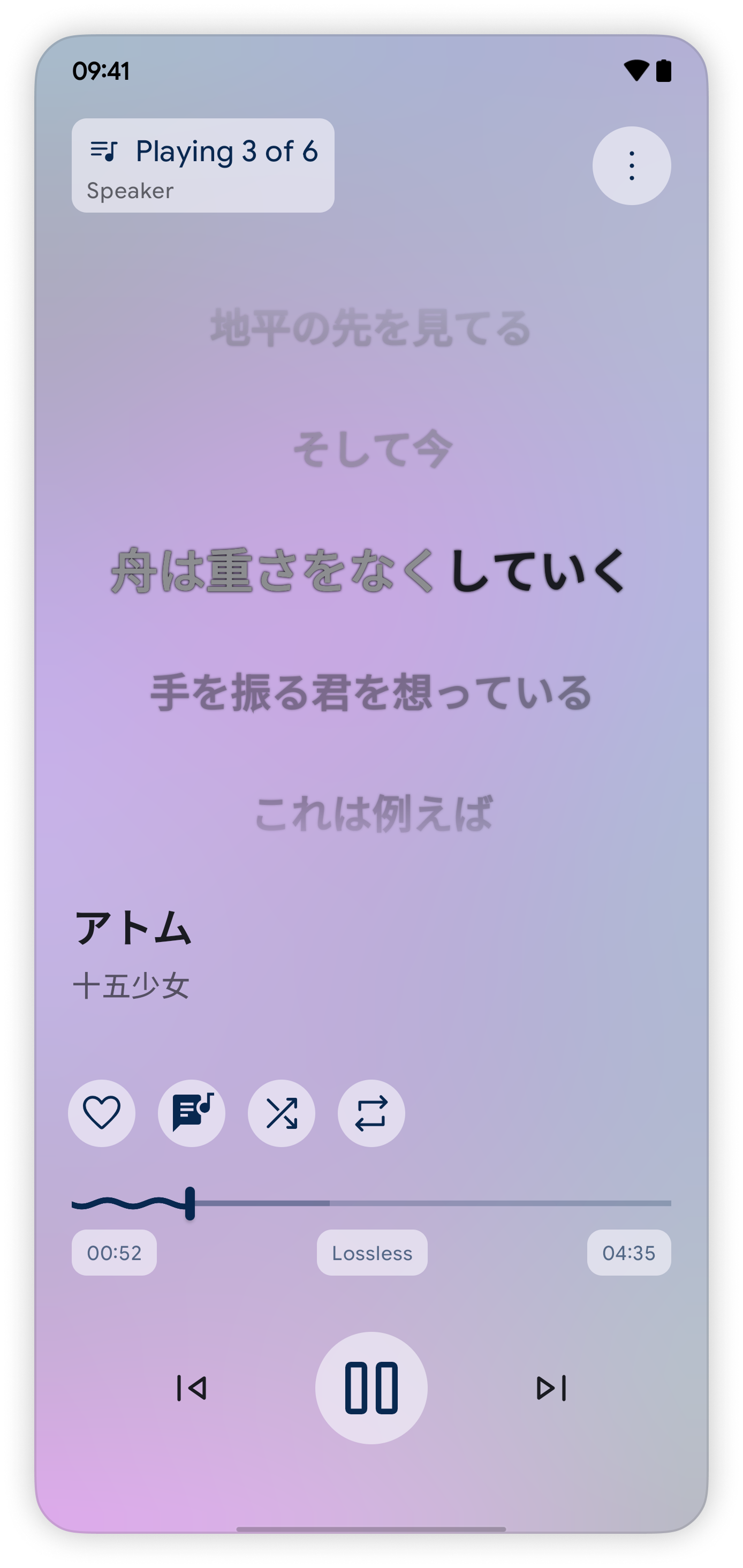Skip to the next track

pos(551,1388)
